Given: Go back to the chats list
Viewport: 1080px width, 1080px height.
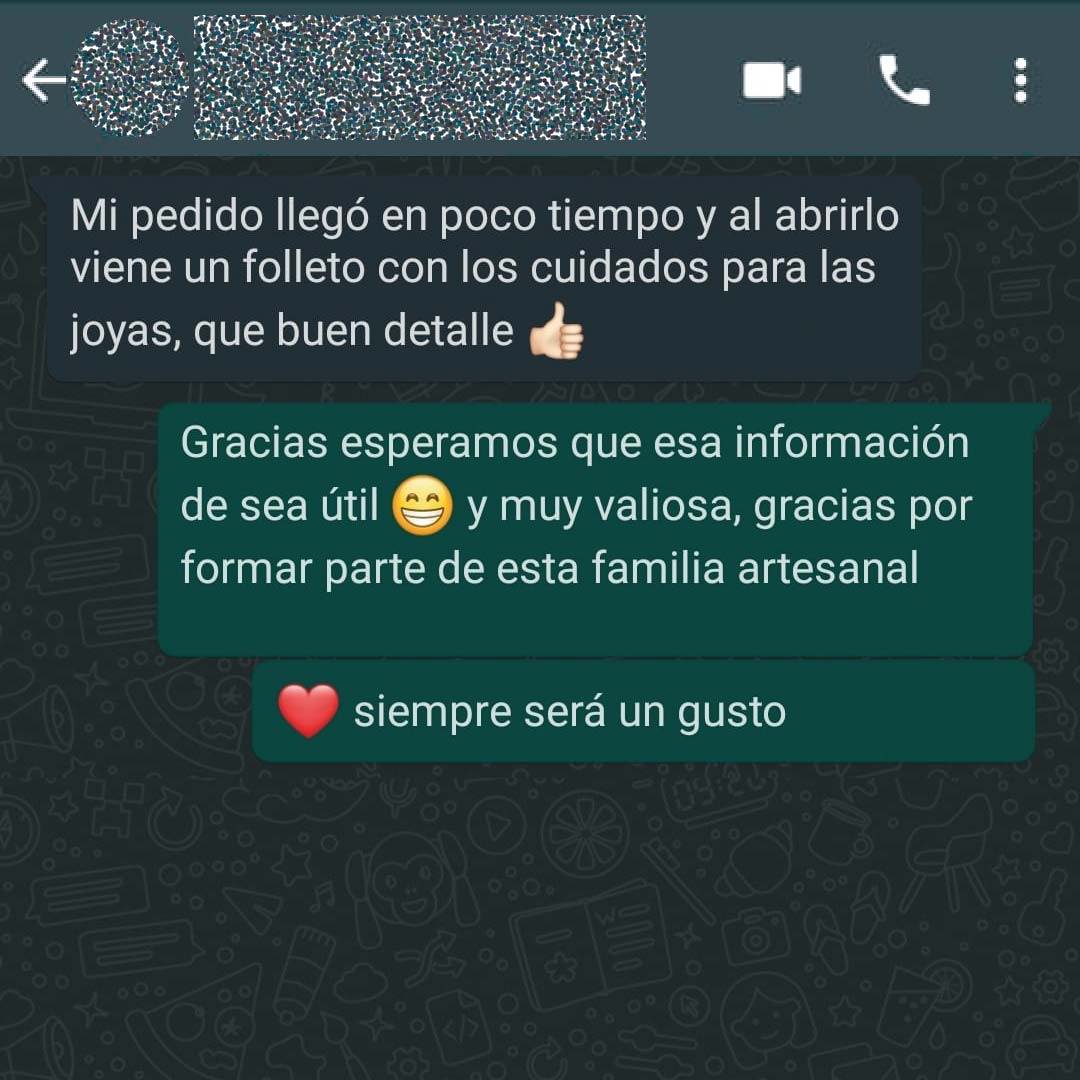Looking at the screenshot, I should [42, 81].
